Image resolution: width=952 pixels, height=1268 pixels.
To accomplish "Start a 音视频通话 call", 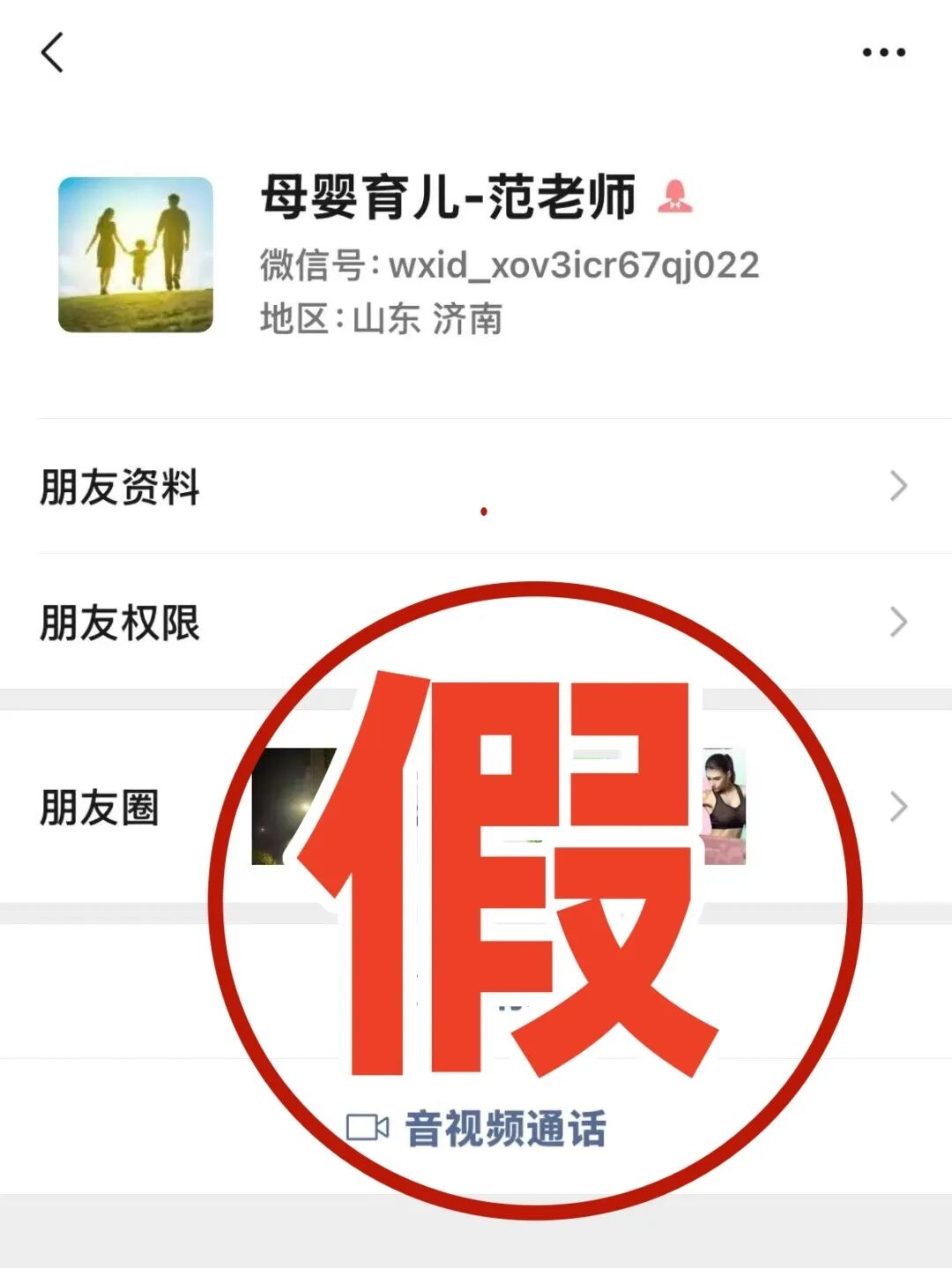I will [478, 1129].
